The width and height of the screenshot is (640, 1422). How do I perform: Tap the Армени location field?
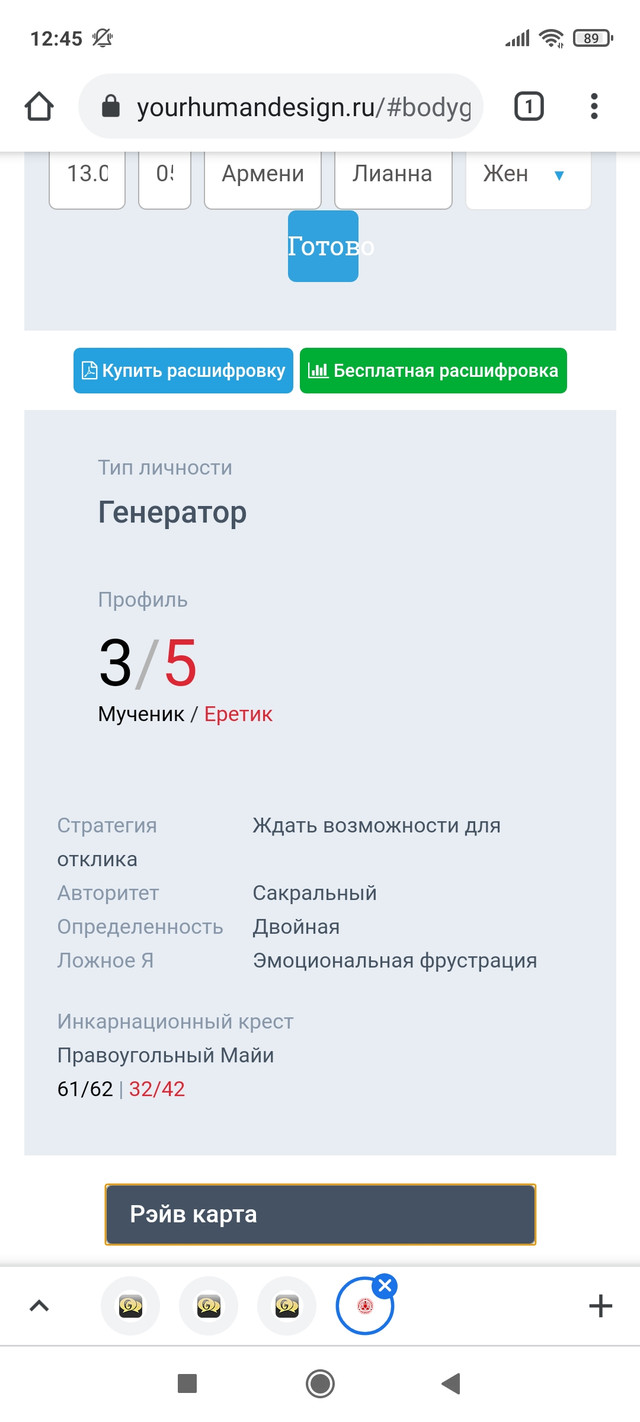[x=262, y=175]
